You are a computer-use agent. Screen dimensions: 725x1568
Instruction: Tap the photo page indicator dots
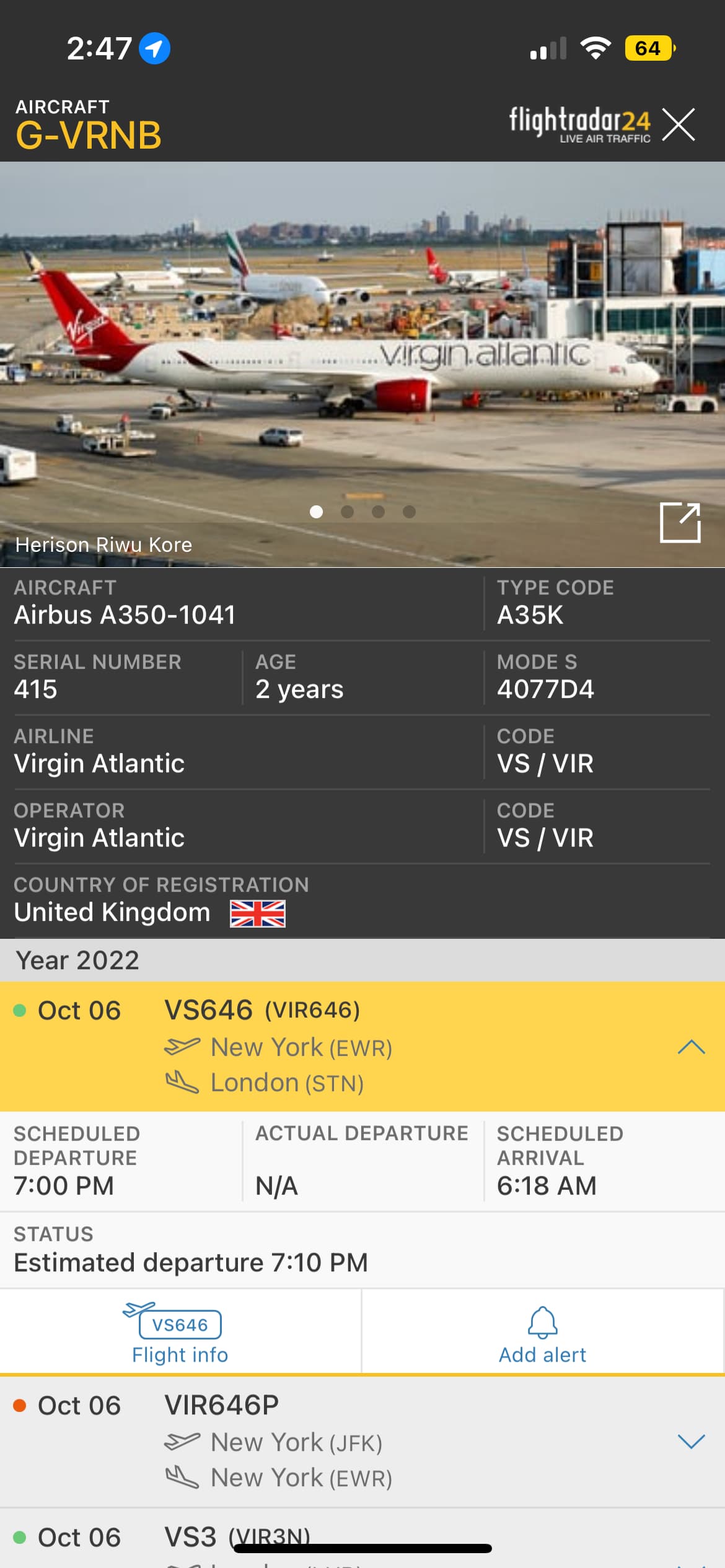coord(362,512)
